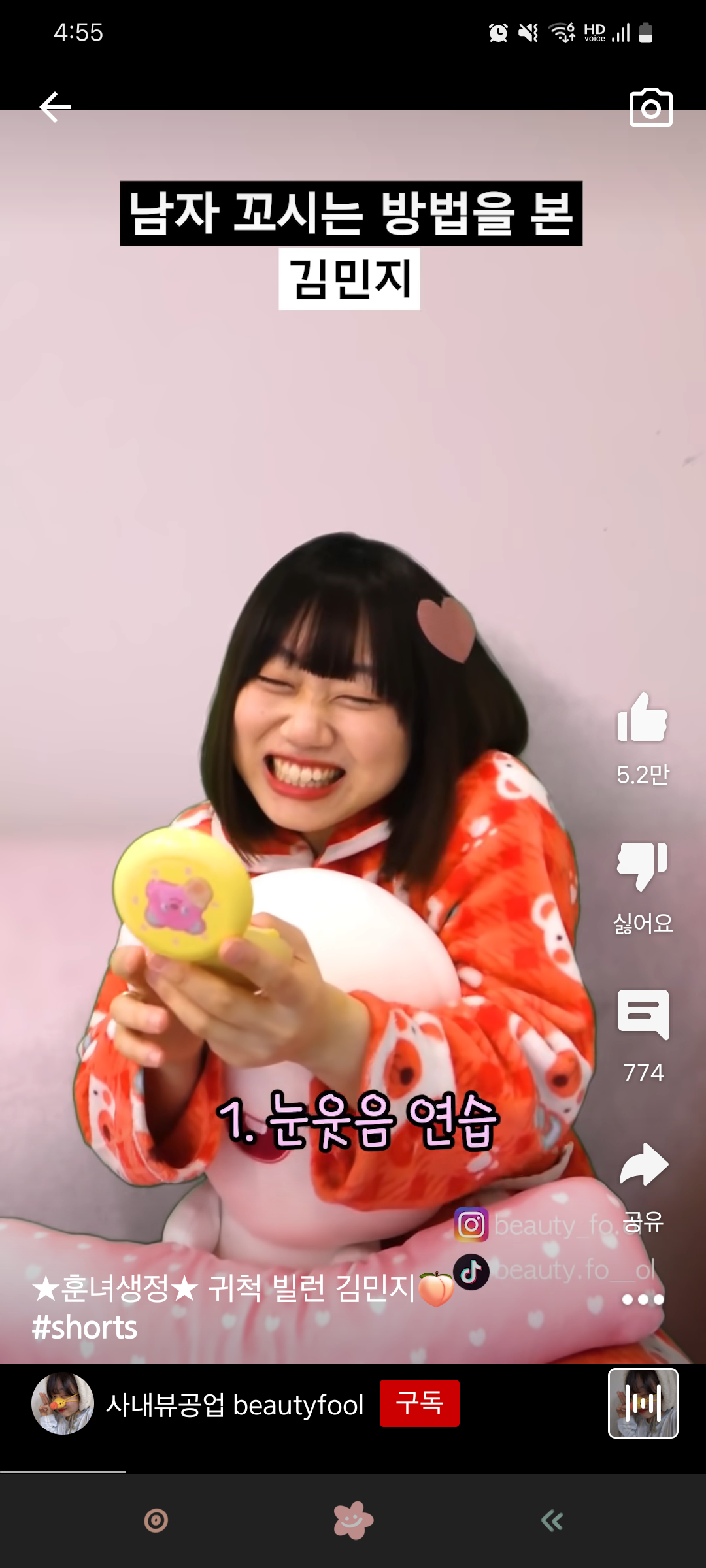Open recent apps from the navigation bar
The height and width of the screenshot is (1568, 706).
[x=156, y=1521]
